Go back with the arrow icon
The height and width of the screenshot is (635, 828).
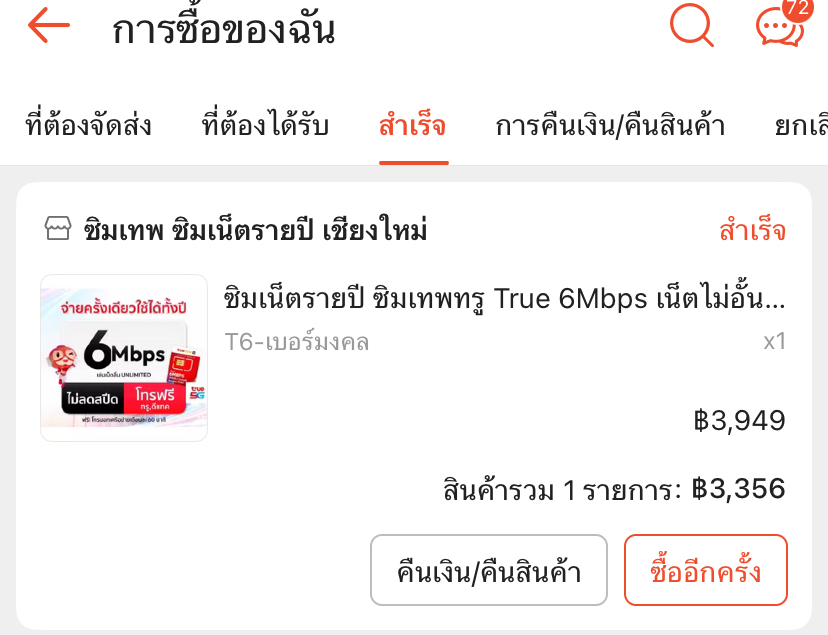pos(48,28)
